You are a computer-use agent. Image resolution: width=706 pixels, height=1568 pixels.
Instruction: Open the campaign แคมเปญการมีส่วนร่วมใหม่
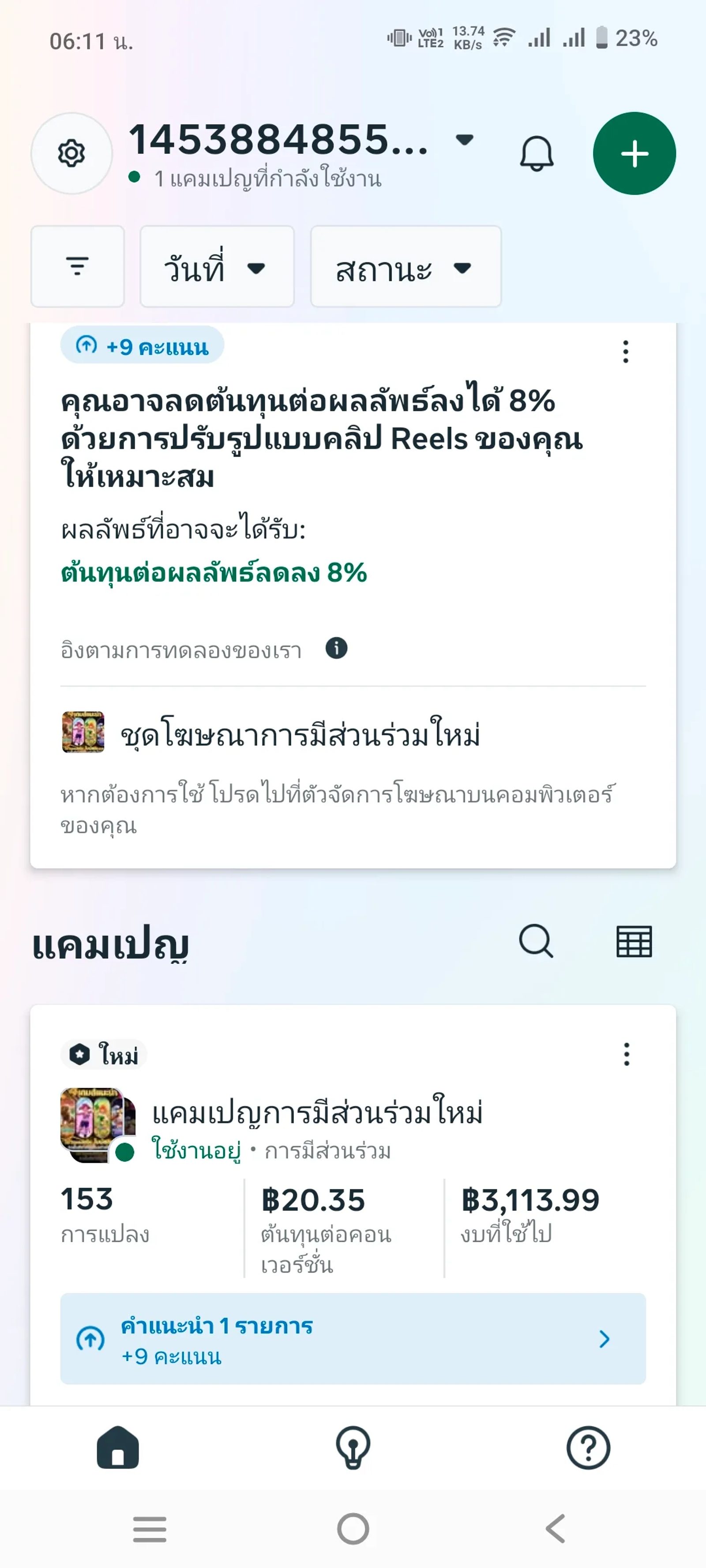click(x=317, y=1113)
